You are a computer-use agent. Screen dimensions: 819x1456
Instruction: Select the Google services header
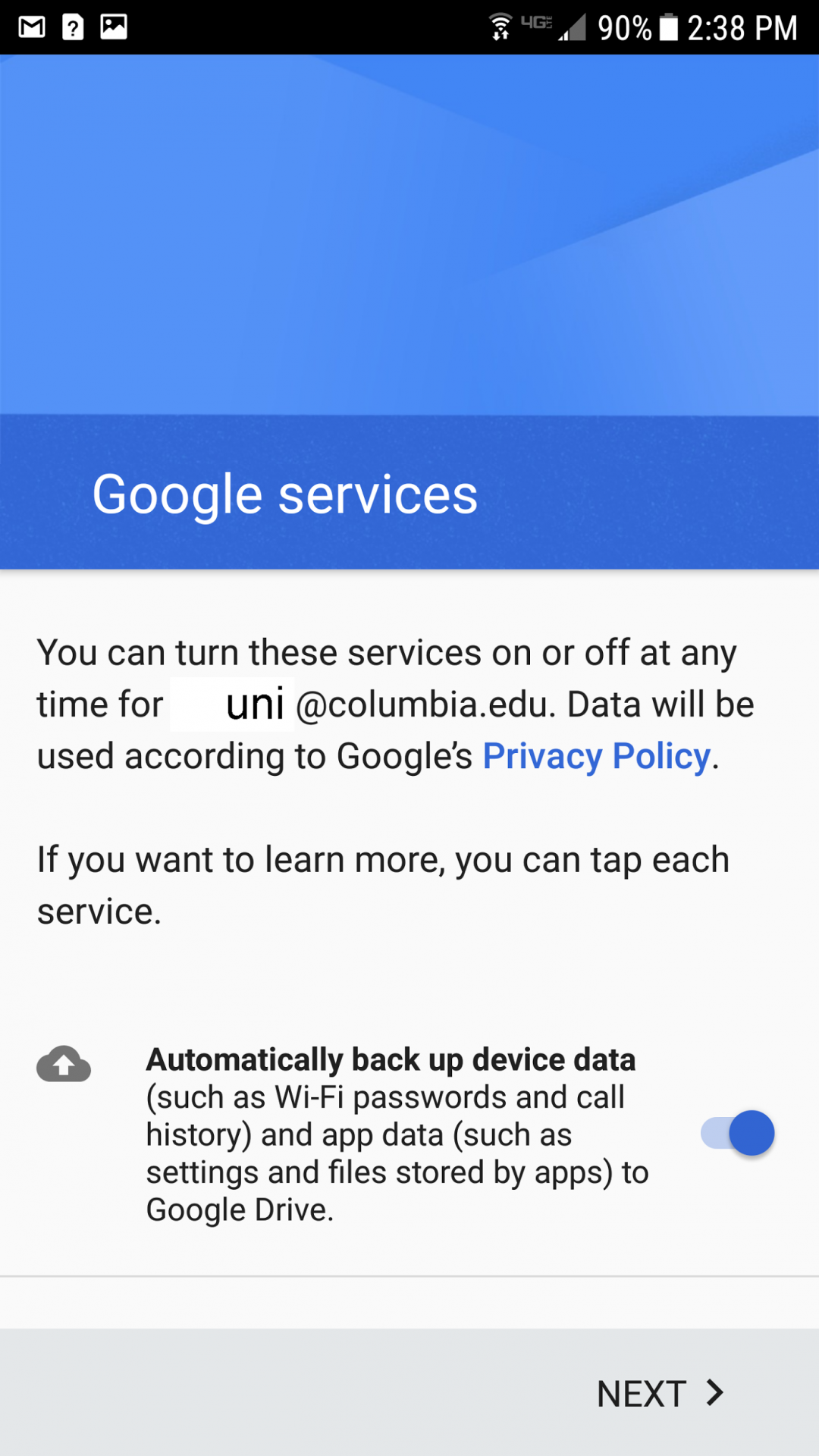tap(285, 493)
